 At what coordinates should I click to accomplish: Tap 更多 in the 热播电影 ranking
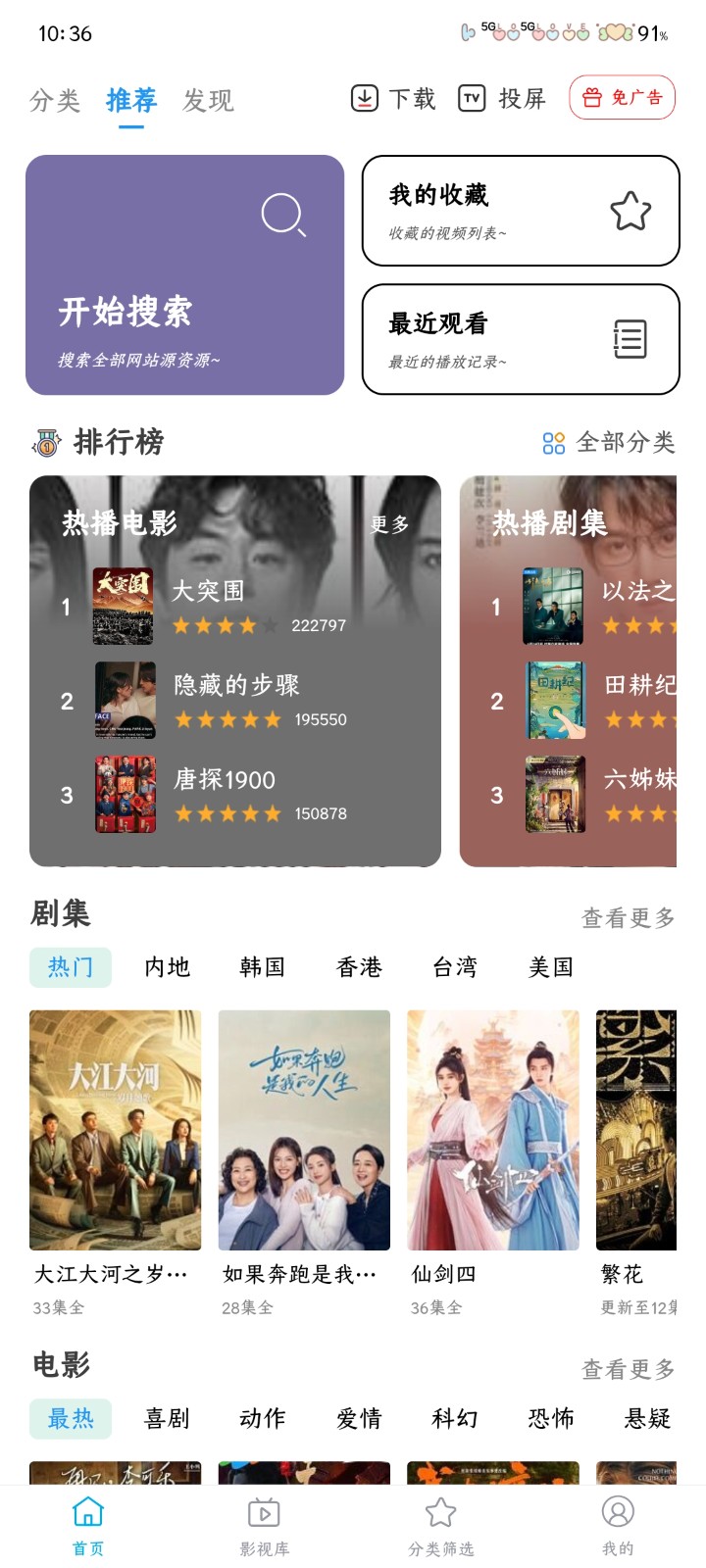389,524
